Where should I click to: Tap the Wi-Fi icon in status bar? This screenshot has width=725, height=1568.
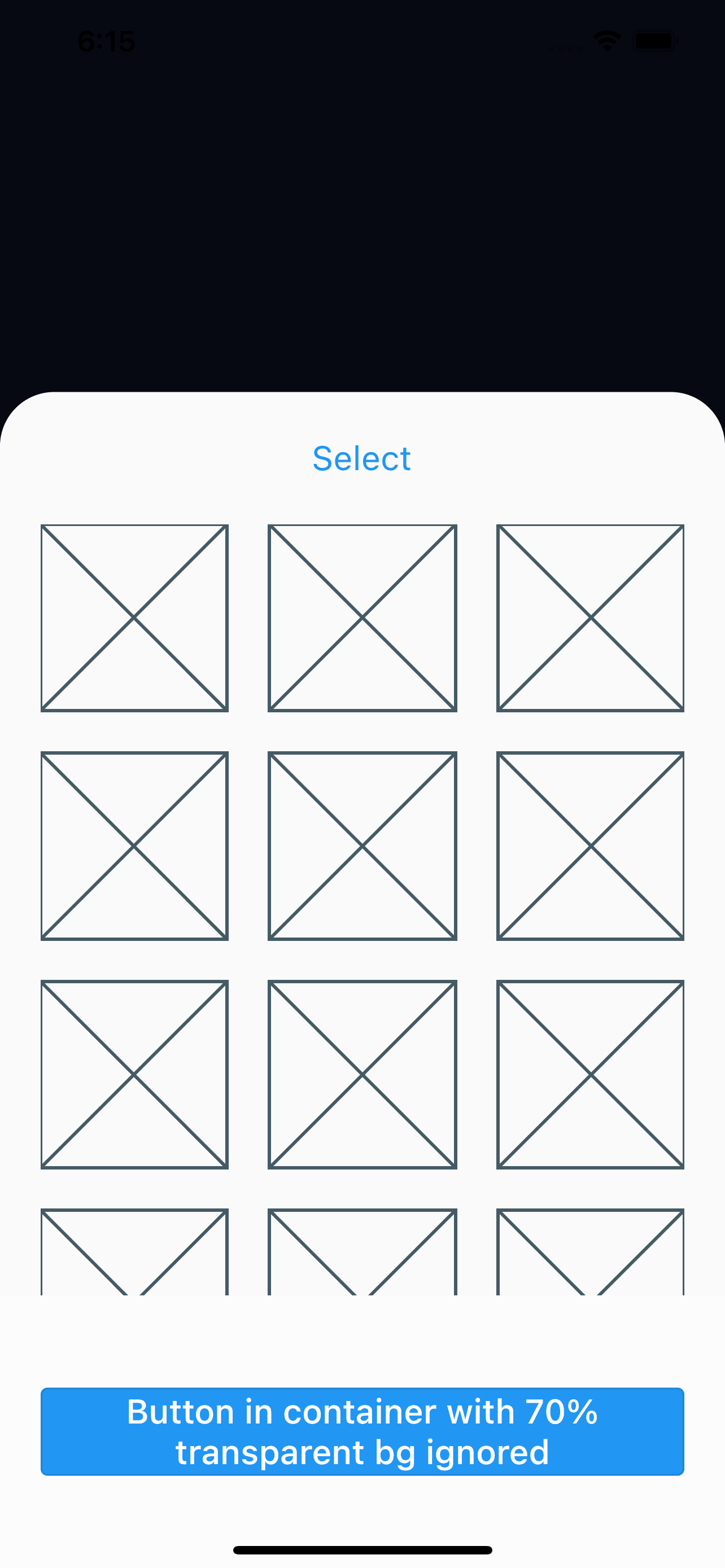pyautogui.click(x=606, y=40)
